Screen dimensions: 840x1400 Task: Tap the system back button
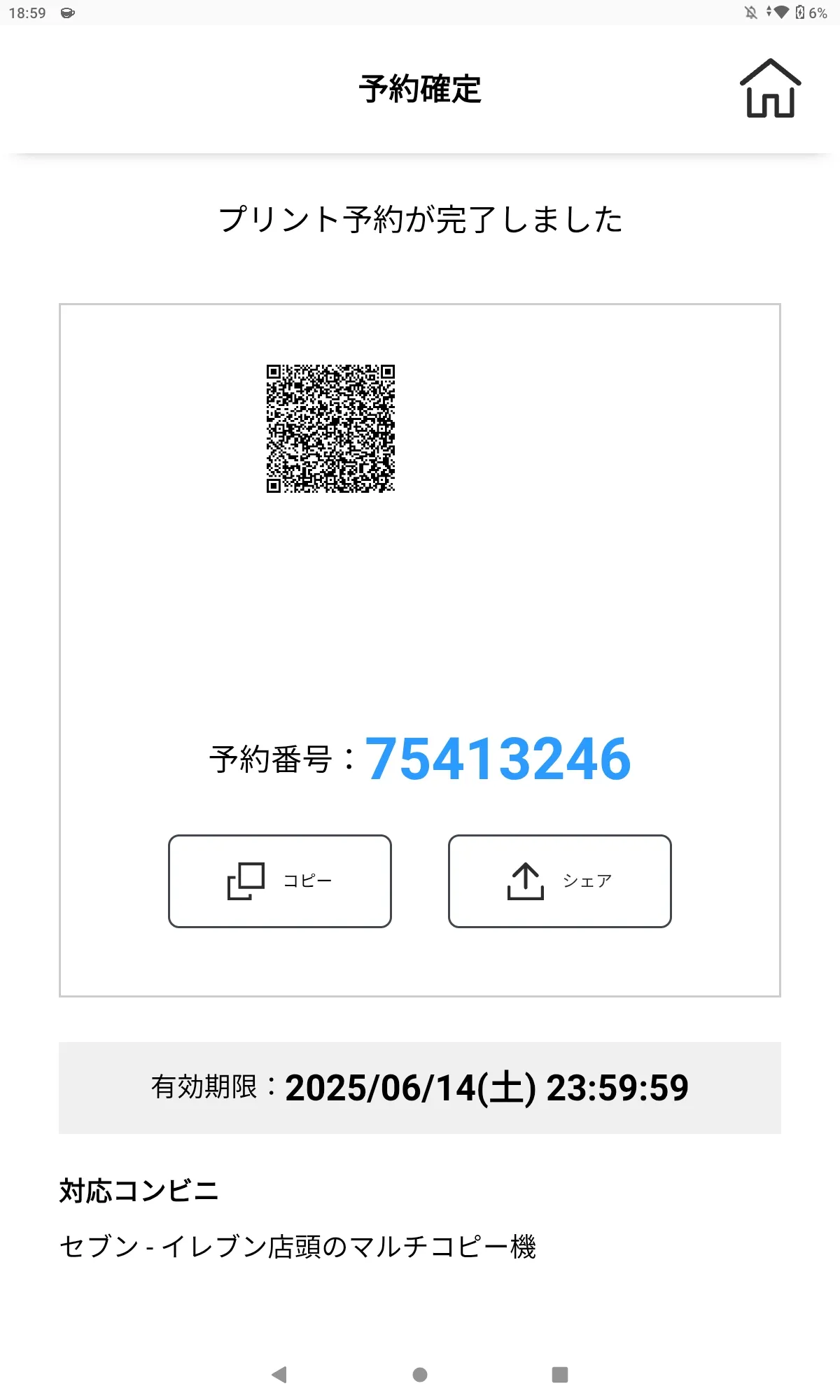click(x=279, y=1374)
